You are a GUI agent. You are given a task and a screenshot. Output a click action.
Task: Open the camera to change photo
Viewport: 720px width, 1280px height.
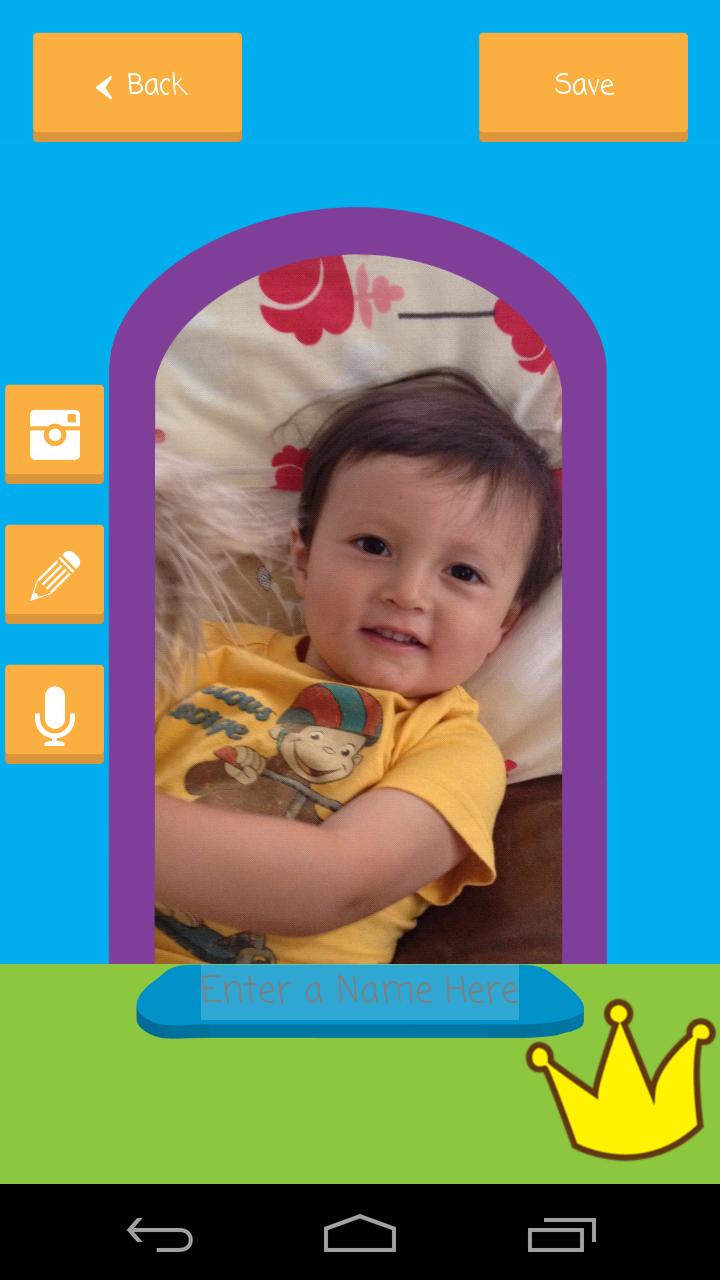click(x=55, y=433)
